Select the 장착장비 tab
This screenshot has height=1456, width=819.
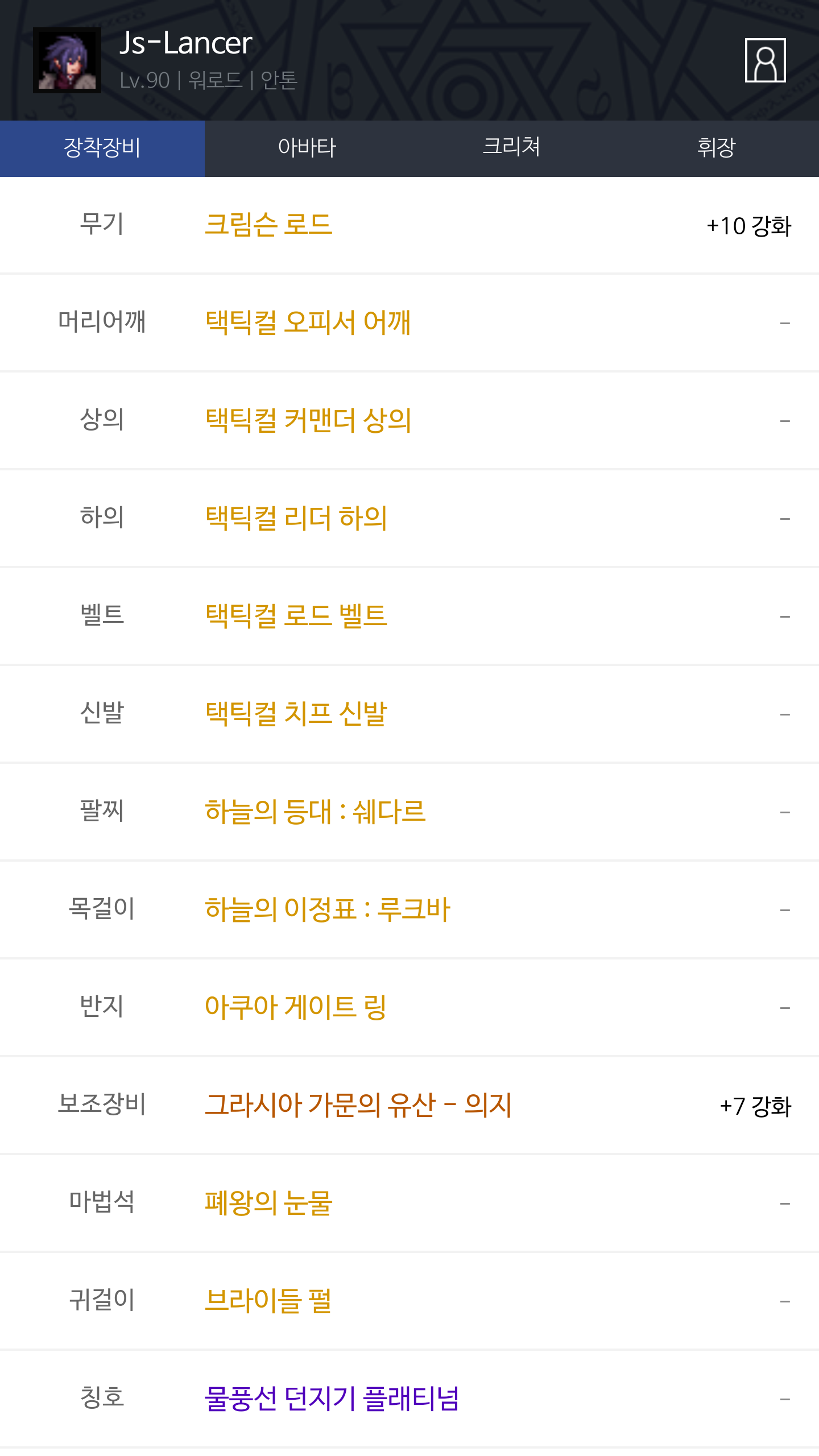pyautogui.click(x=102, y=148)
